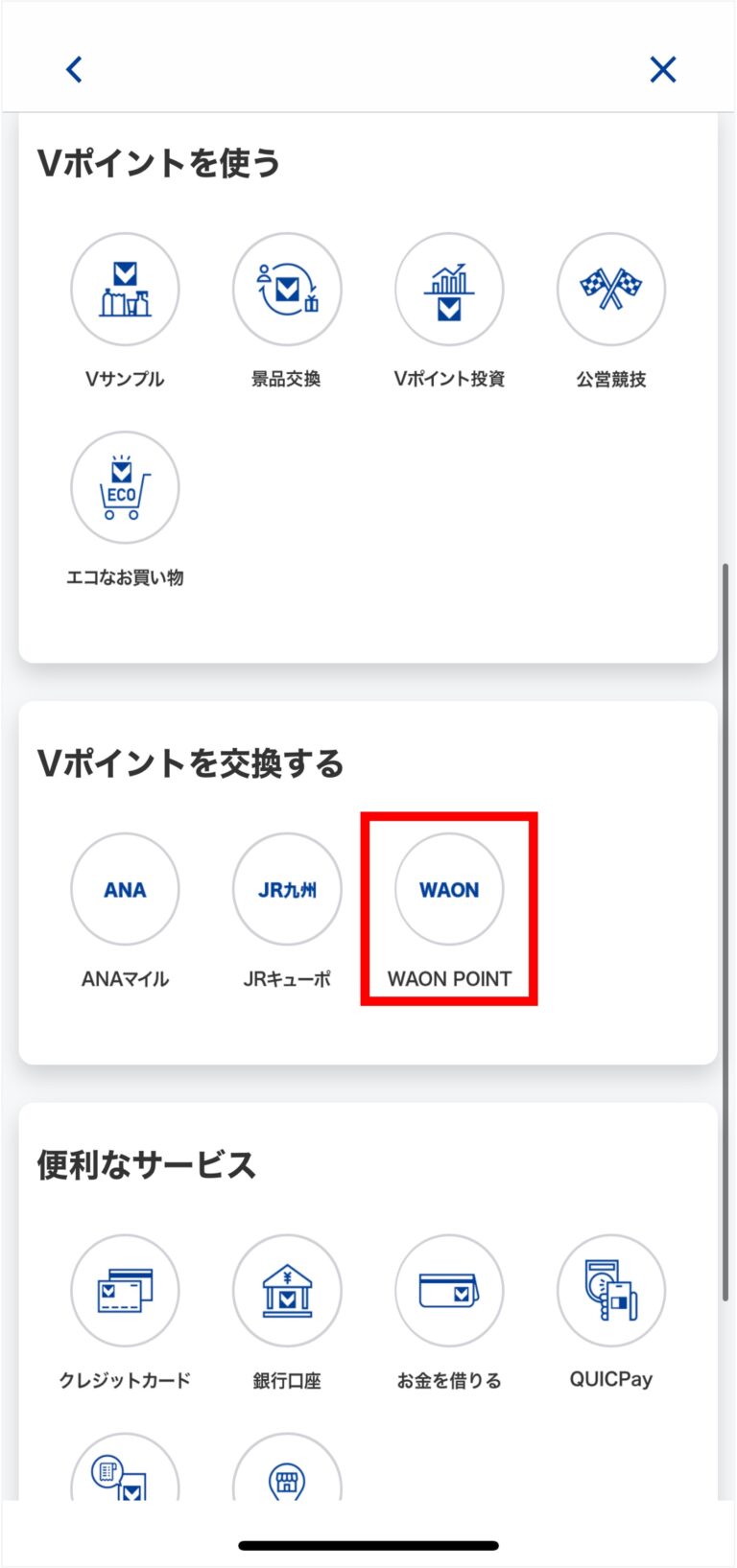The height and width of the screenshot is (1568, 737).
Task: Tap the 公営競技 racing flags icon
Action: 610,289
